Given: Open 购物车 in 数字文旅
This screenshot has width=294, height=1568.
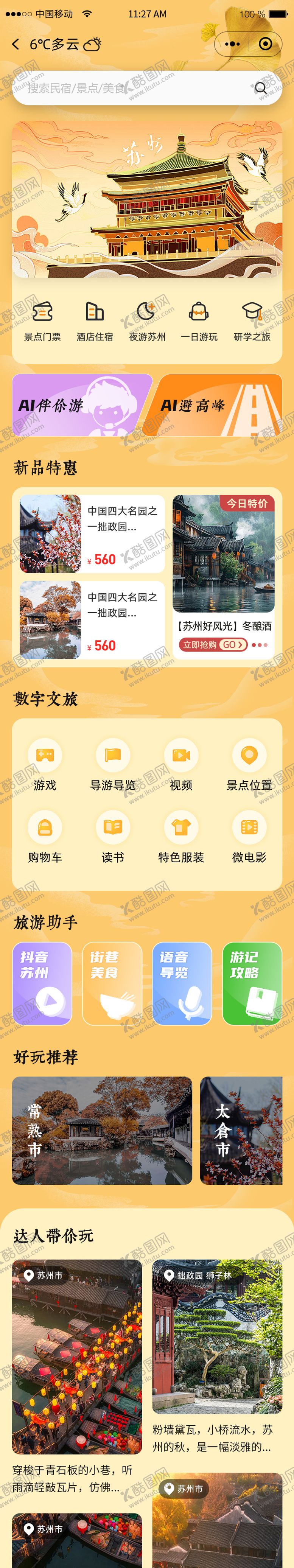Looking at the screenshot, I should [x=45, y=837].
